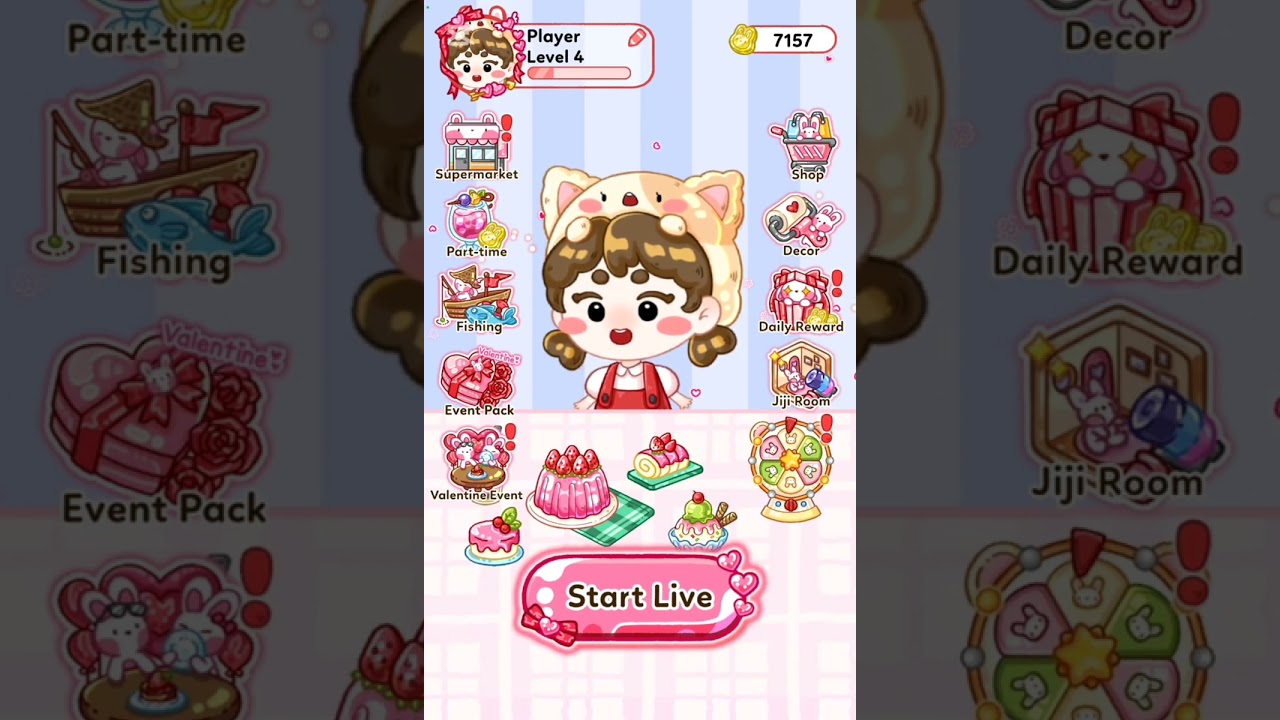
Task: Enter the Valentine Event
Action: point(476,460)
